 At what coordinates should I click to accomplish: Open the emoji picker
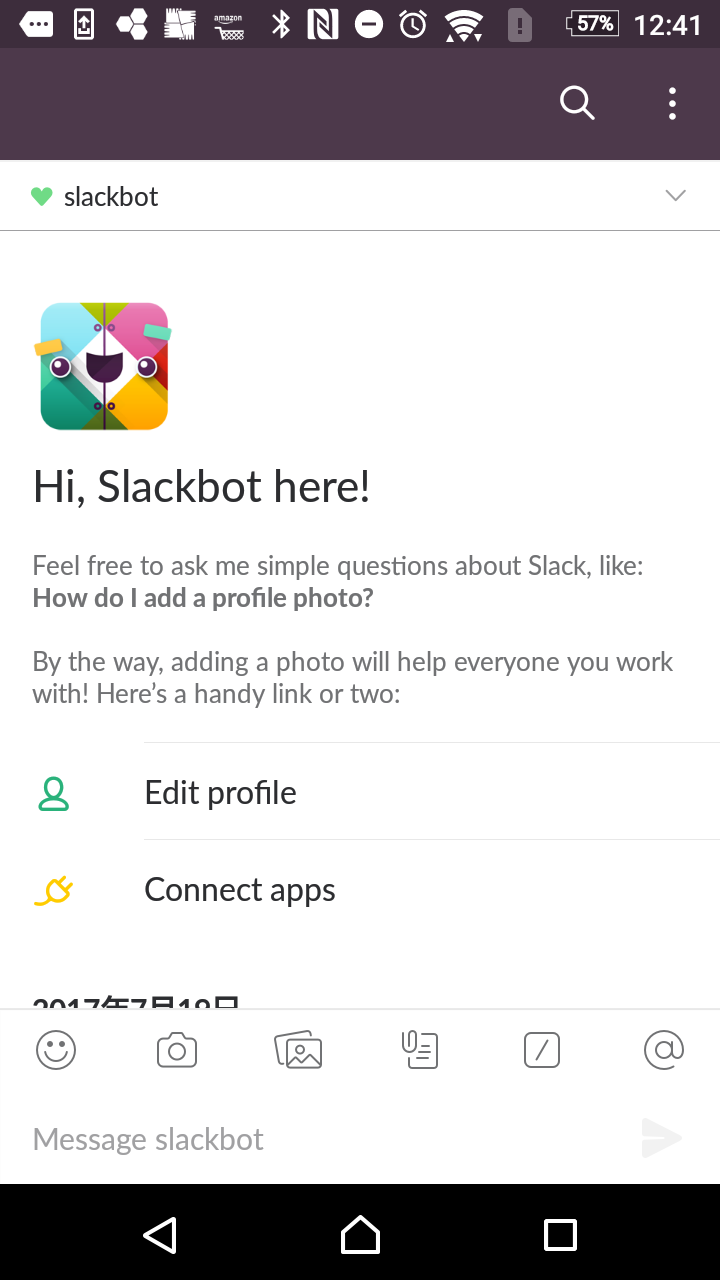[56, 1050]
